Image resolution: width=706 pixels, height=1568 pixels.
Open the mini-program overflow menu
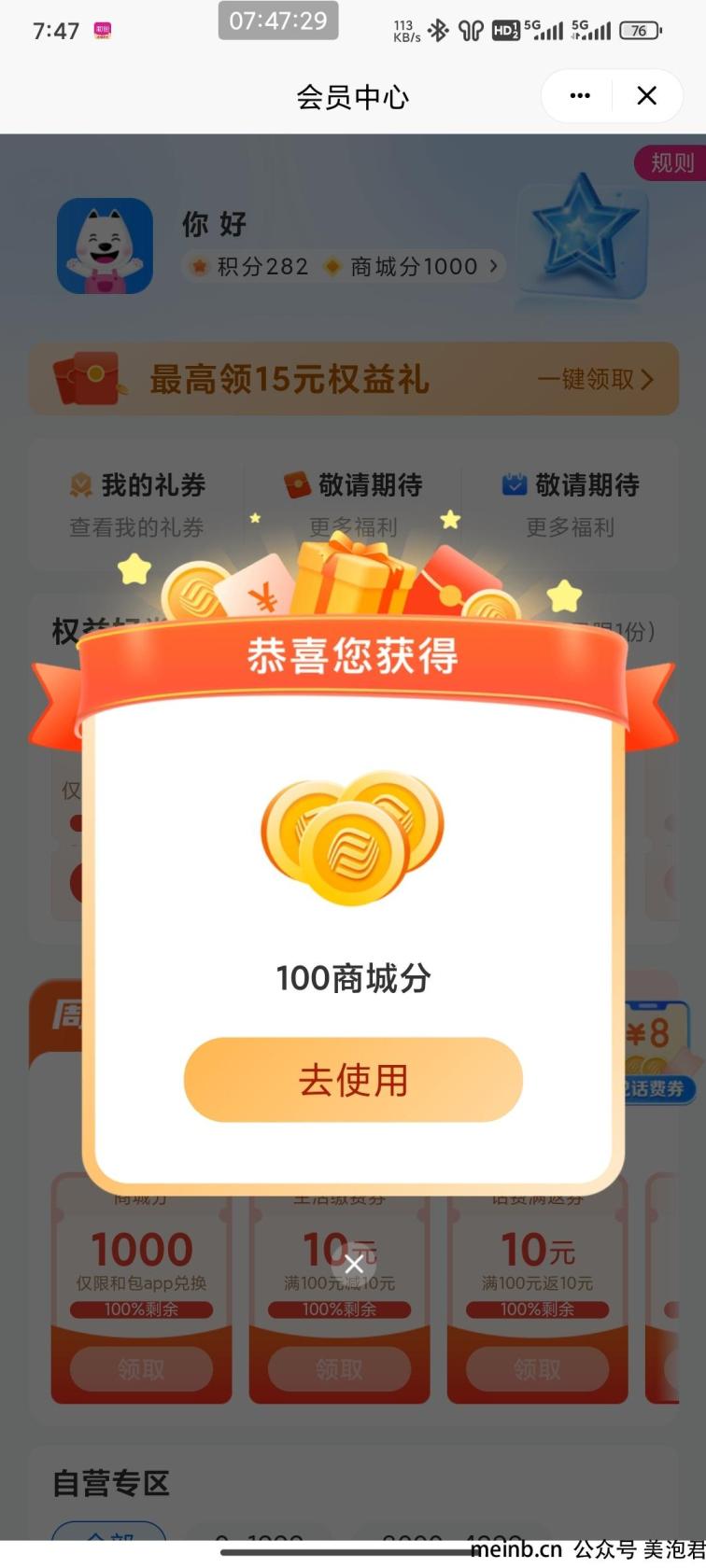click(x=580, y=96)
